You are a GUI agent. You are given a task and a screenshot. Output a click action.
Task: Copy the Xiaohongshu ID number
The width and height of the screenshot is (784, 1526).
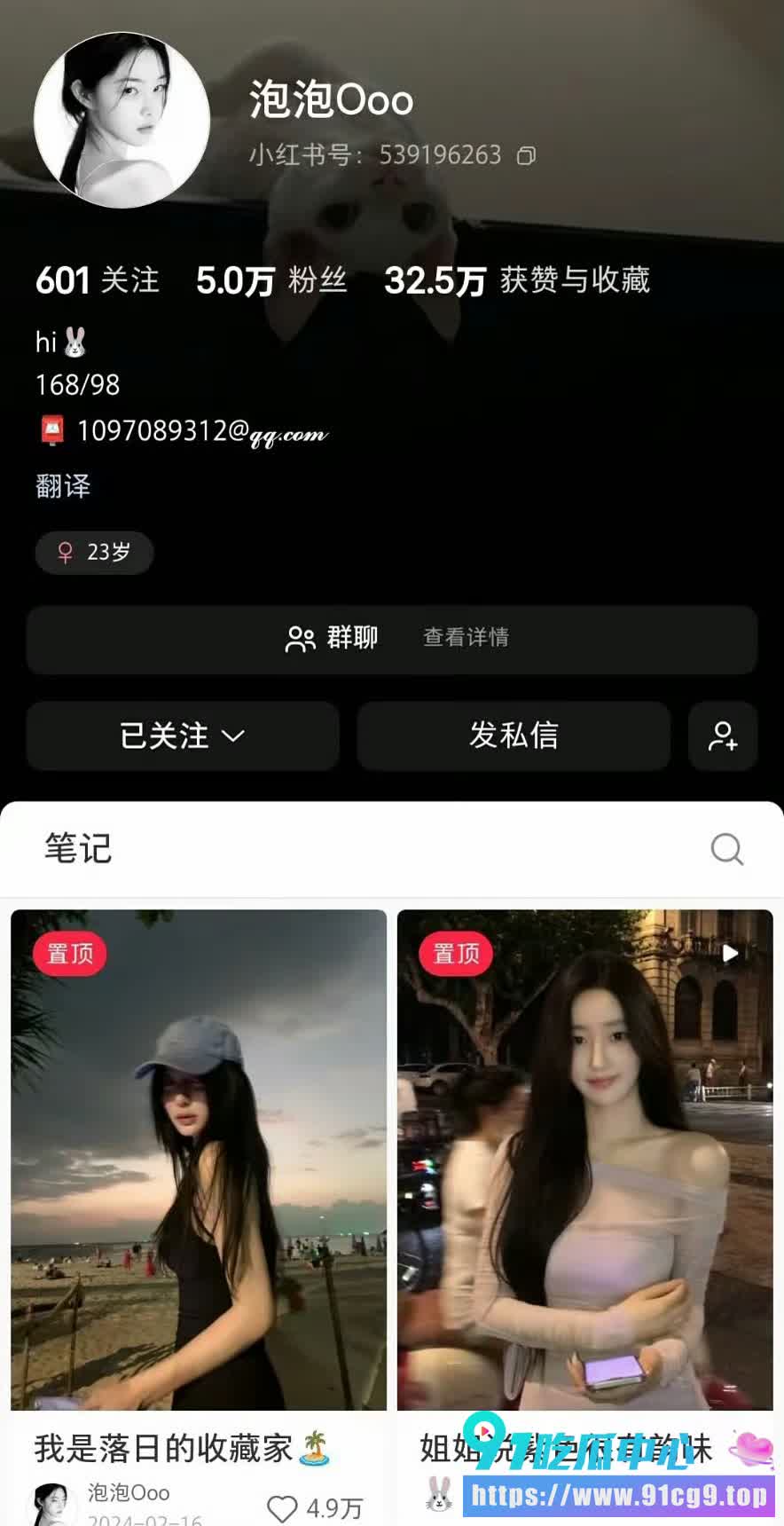point(526,156)
